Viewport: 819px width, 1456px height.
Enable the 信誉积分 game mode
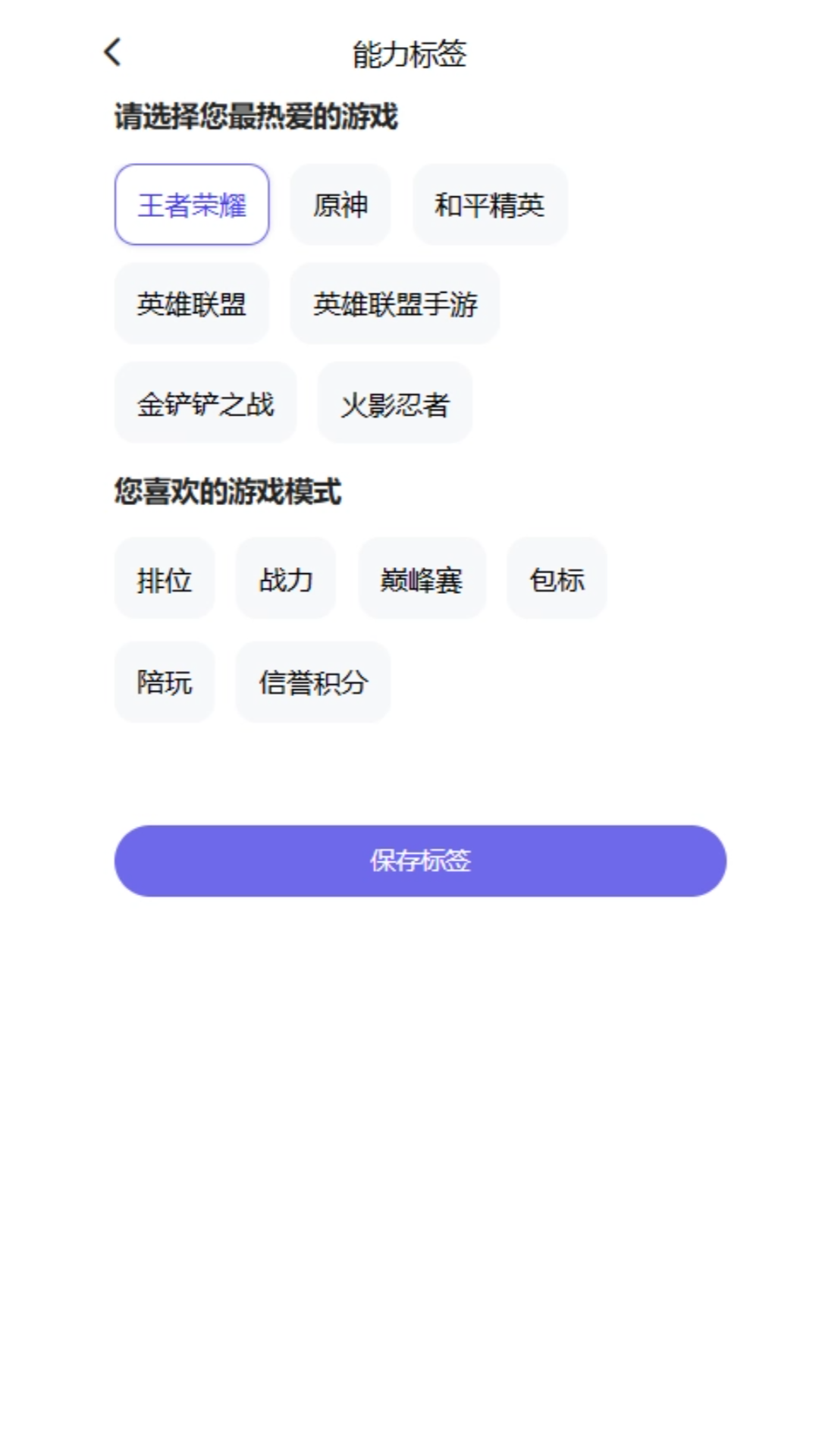313,682
